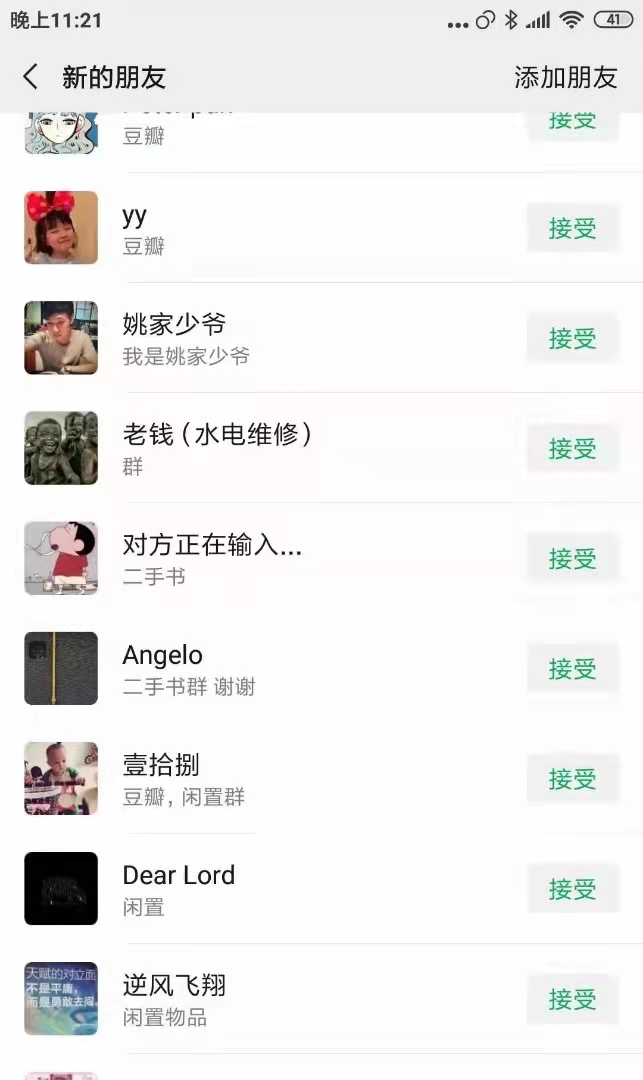Accept 逆风飞翔's friend request
This screenshot has height=1080, width=643.
pyautogui.click(x=572, y=999)
